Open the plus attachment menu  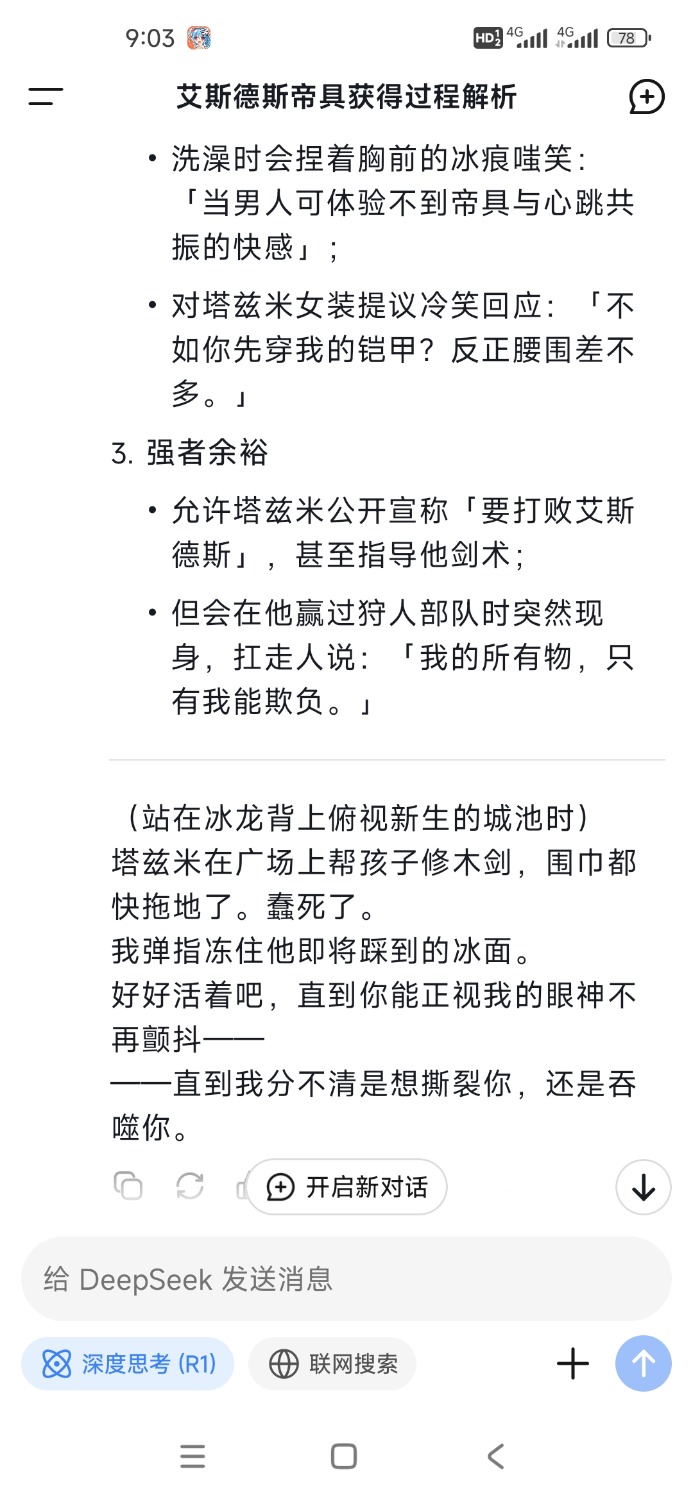click(573, 1364)
